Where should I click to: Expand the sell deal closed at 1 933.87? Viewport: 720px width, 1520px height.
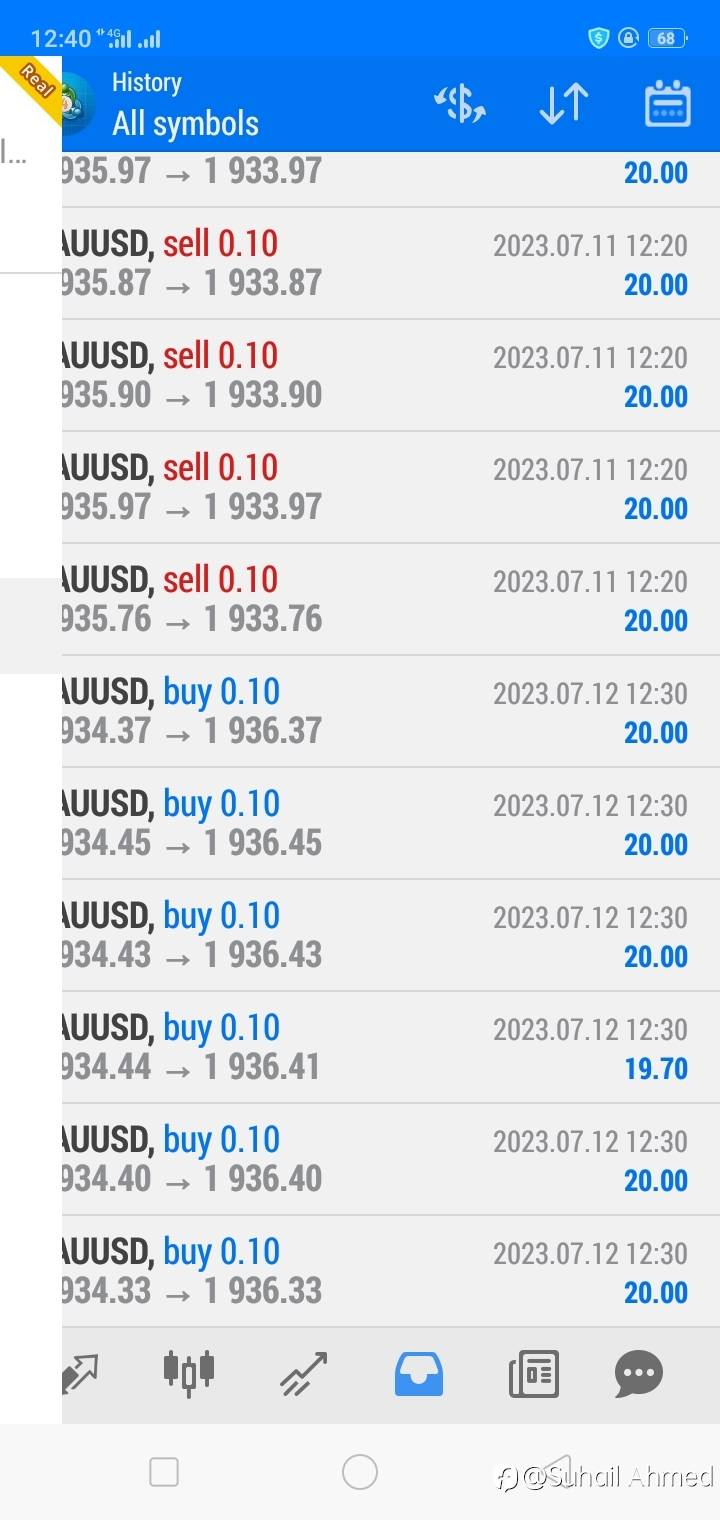pyautogui.click(x=390, y=264)
